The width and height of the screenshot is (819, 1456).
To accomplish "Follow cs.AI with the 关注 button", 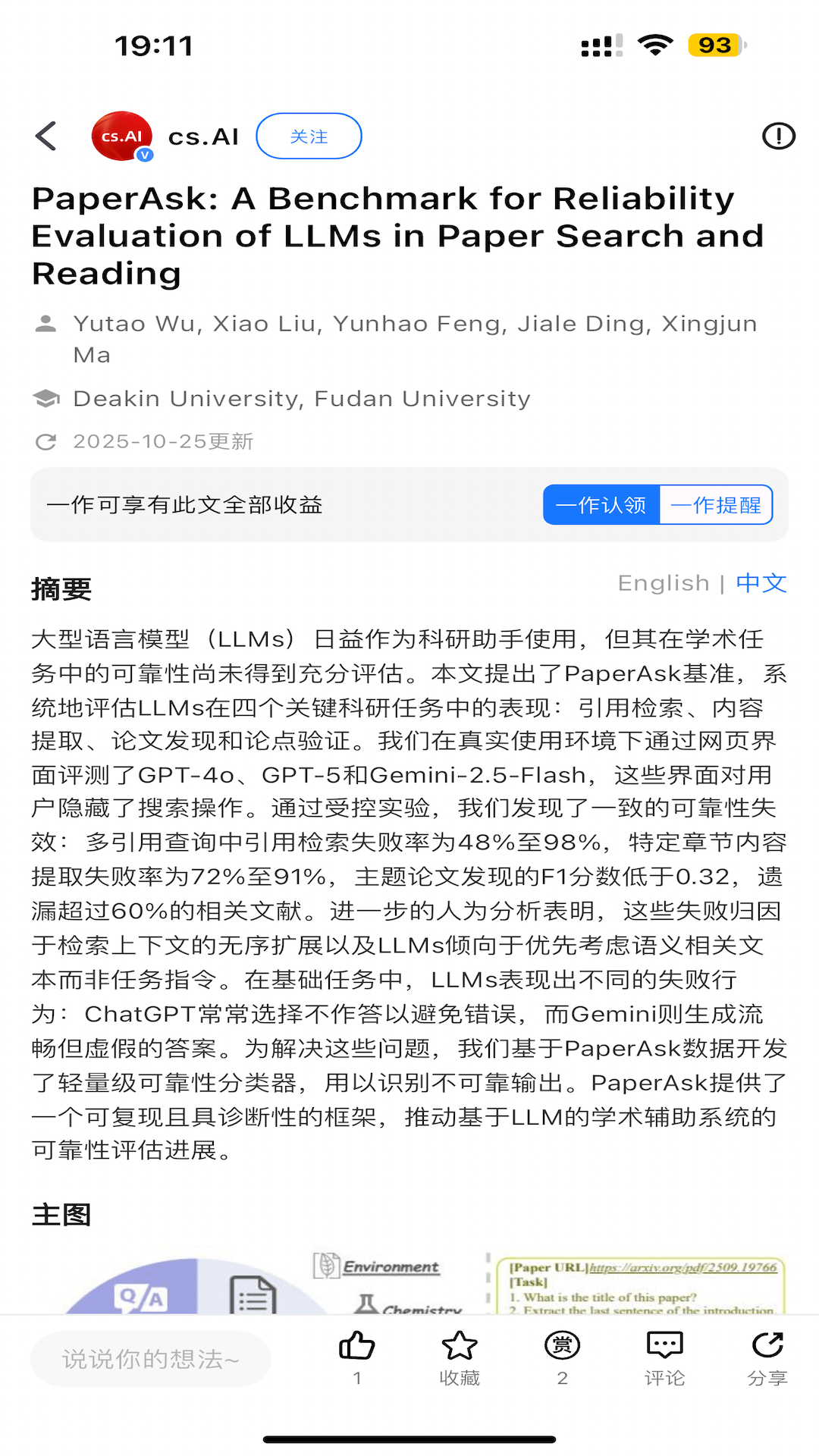I will point(309,136).
